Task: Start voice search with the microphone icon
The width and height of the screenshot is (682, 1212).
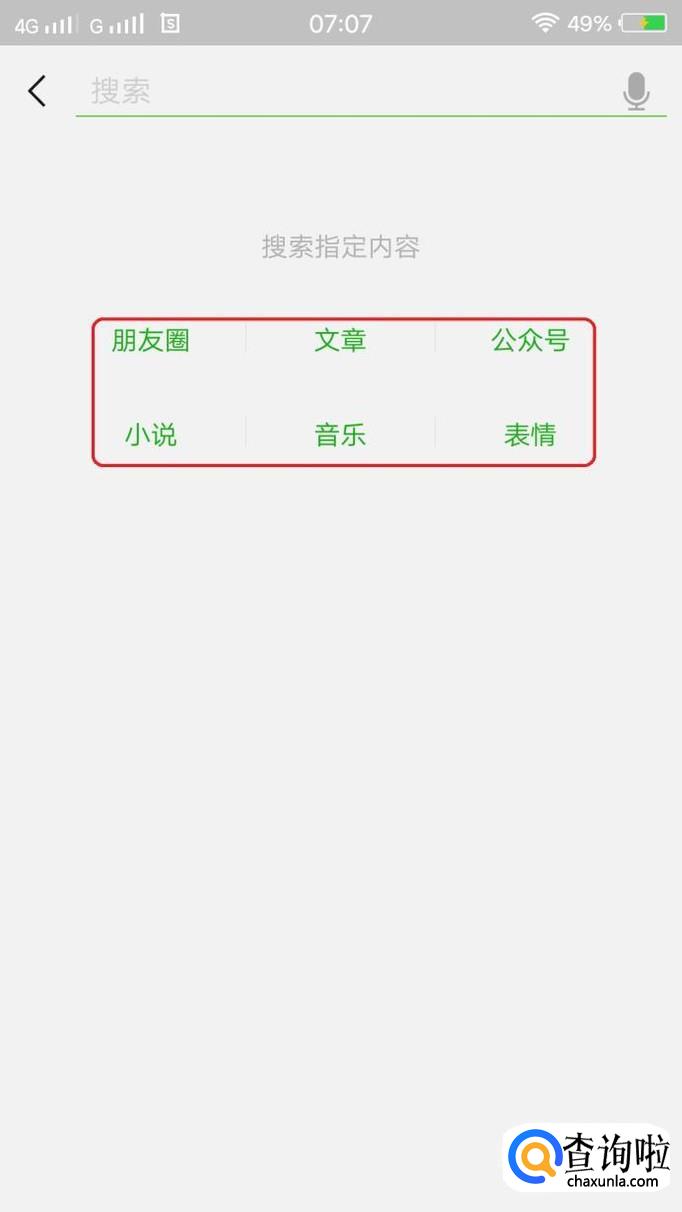Action: 636,92
